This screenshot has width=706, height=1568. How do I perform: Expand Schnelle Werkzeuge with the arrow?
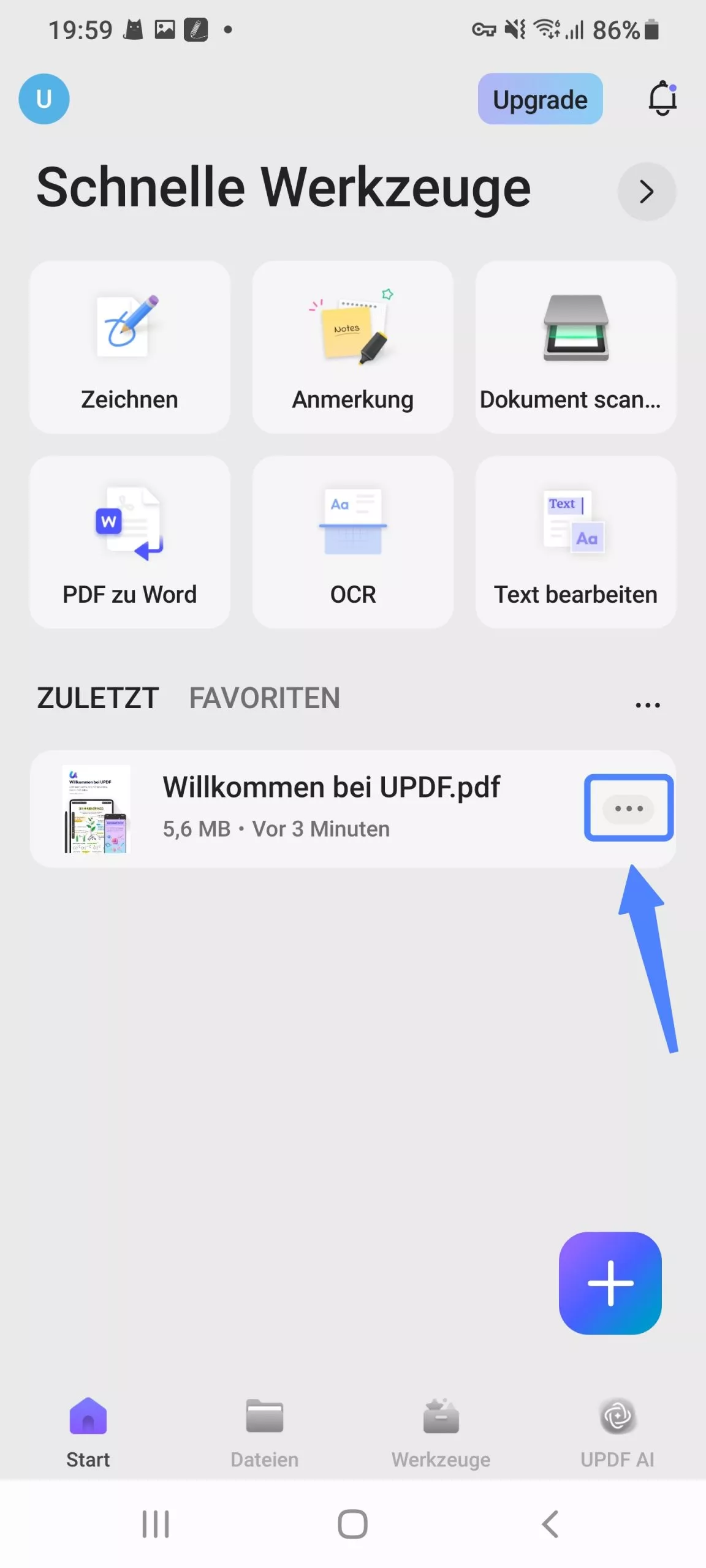point(646,192)
